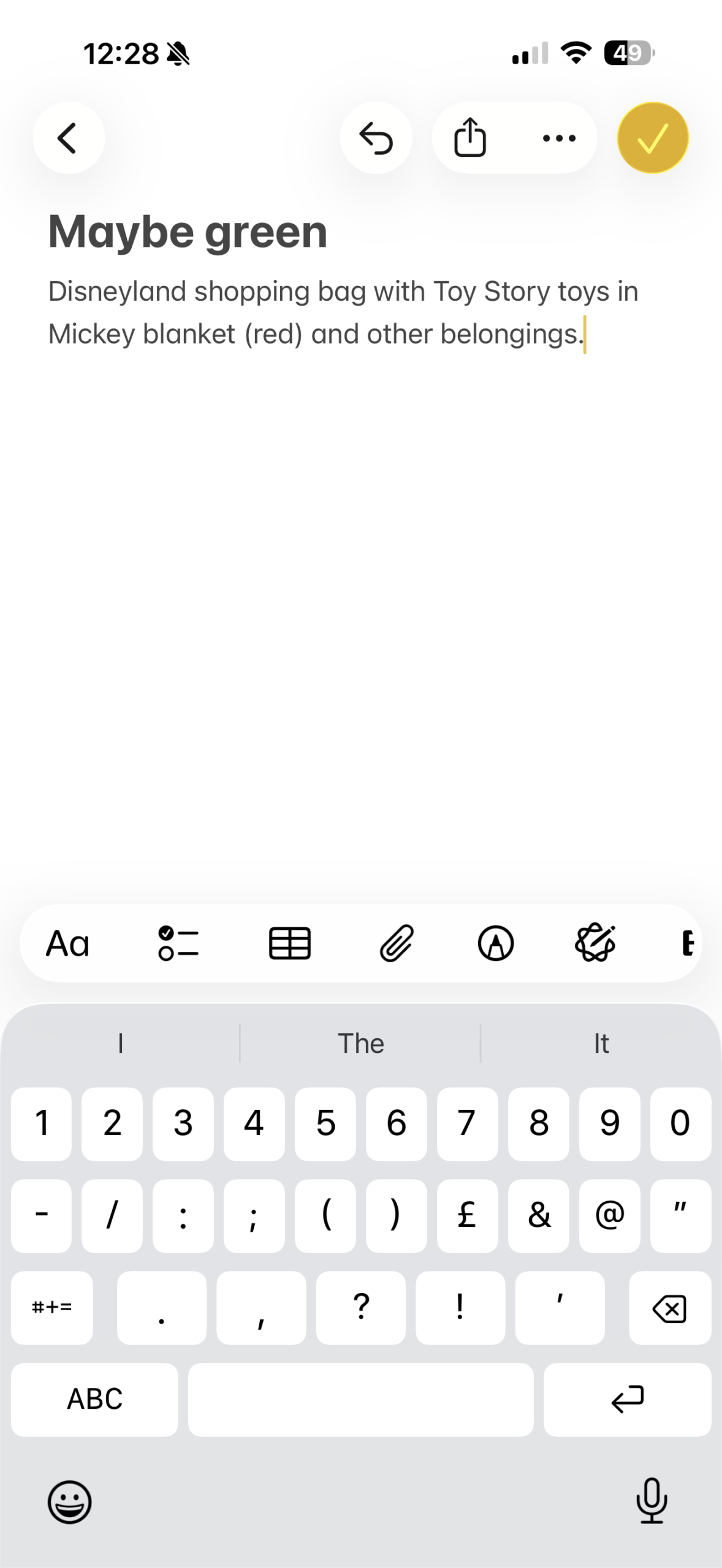
Task: Undo the last edit
Action: pyautogui.click(x=376, y=138)
